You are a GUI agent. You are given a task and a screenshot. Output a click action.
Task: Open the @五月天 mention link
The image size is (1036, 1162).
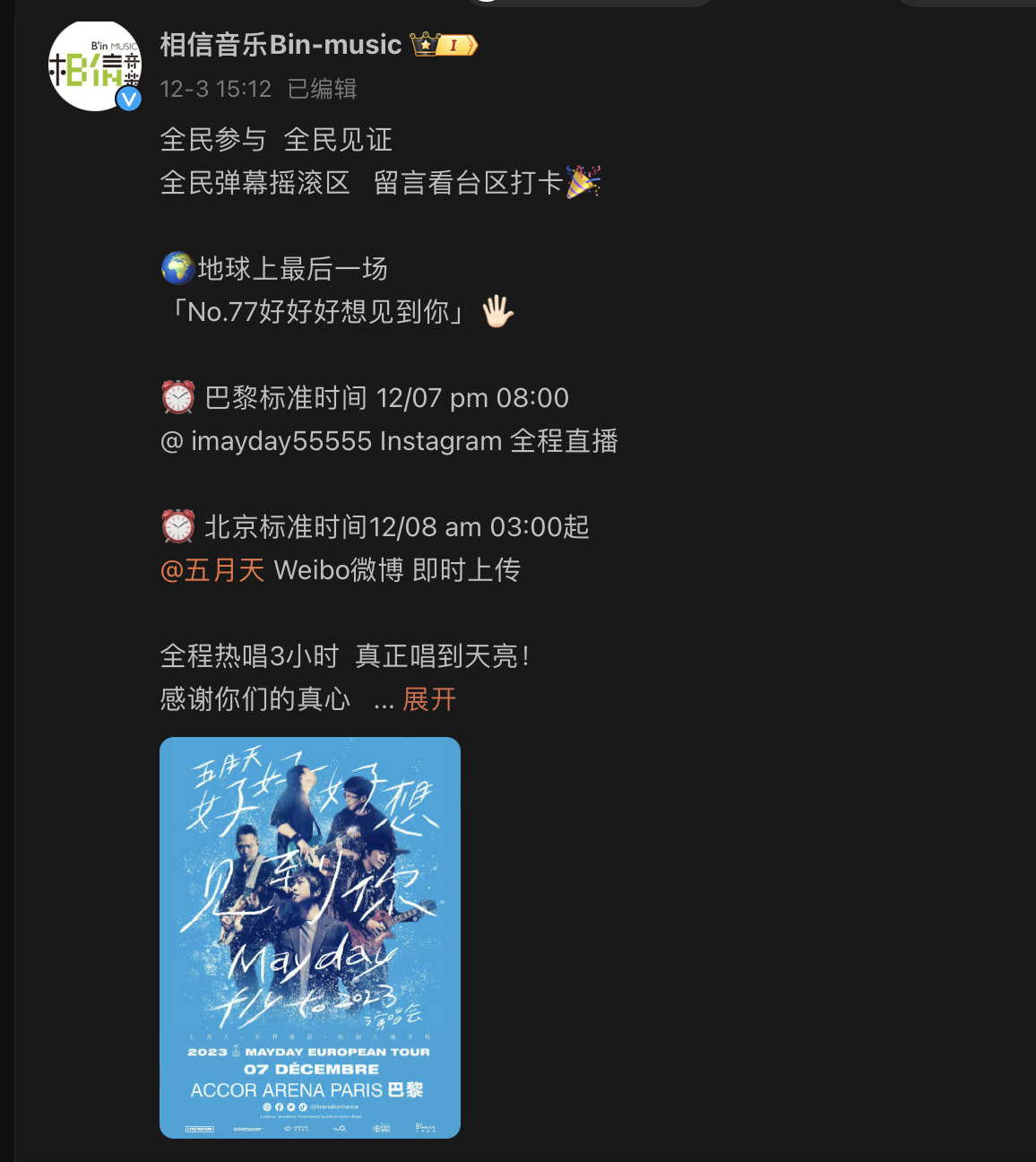(212, 570)
